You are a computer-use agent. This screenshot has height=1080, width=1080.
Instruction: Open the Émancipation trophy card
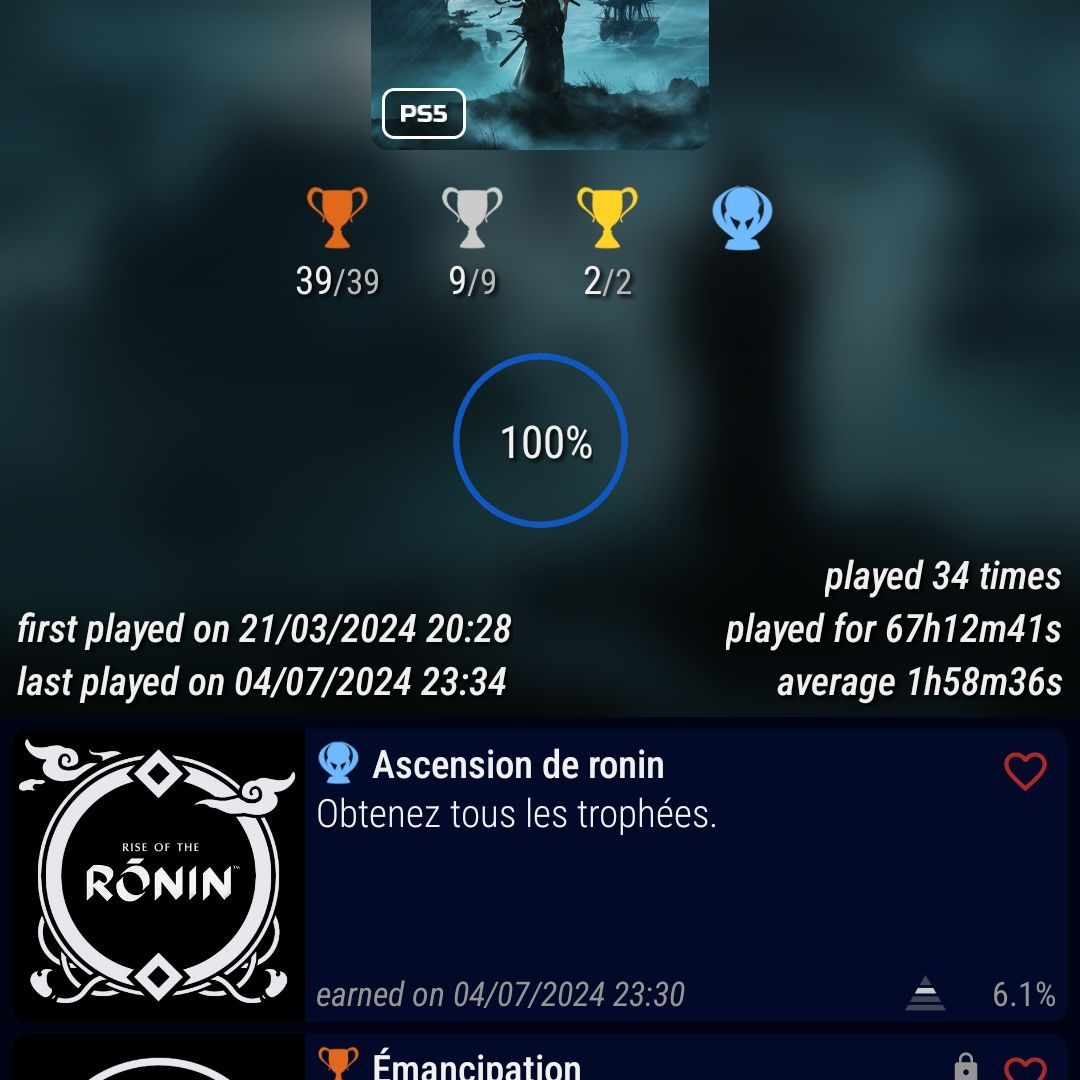pos(640,1063)
